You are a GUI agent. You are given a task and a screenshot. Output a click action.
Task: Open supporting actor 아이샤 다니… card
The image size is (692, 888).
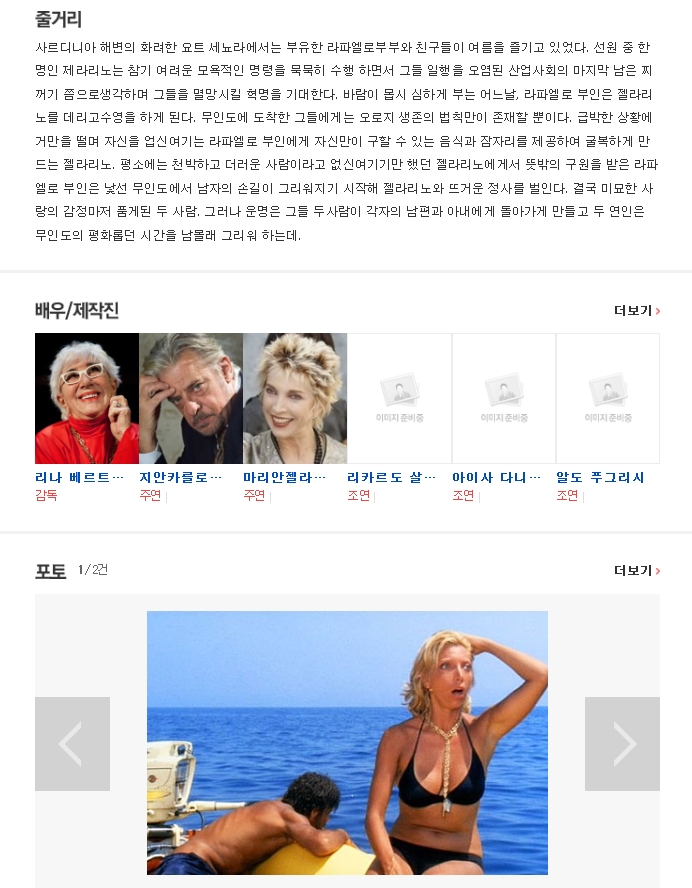(503, 399)
